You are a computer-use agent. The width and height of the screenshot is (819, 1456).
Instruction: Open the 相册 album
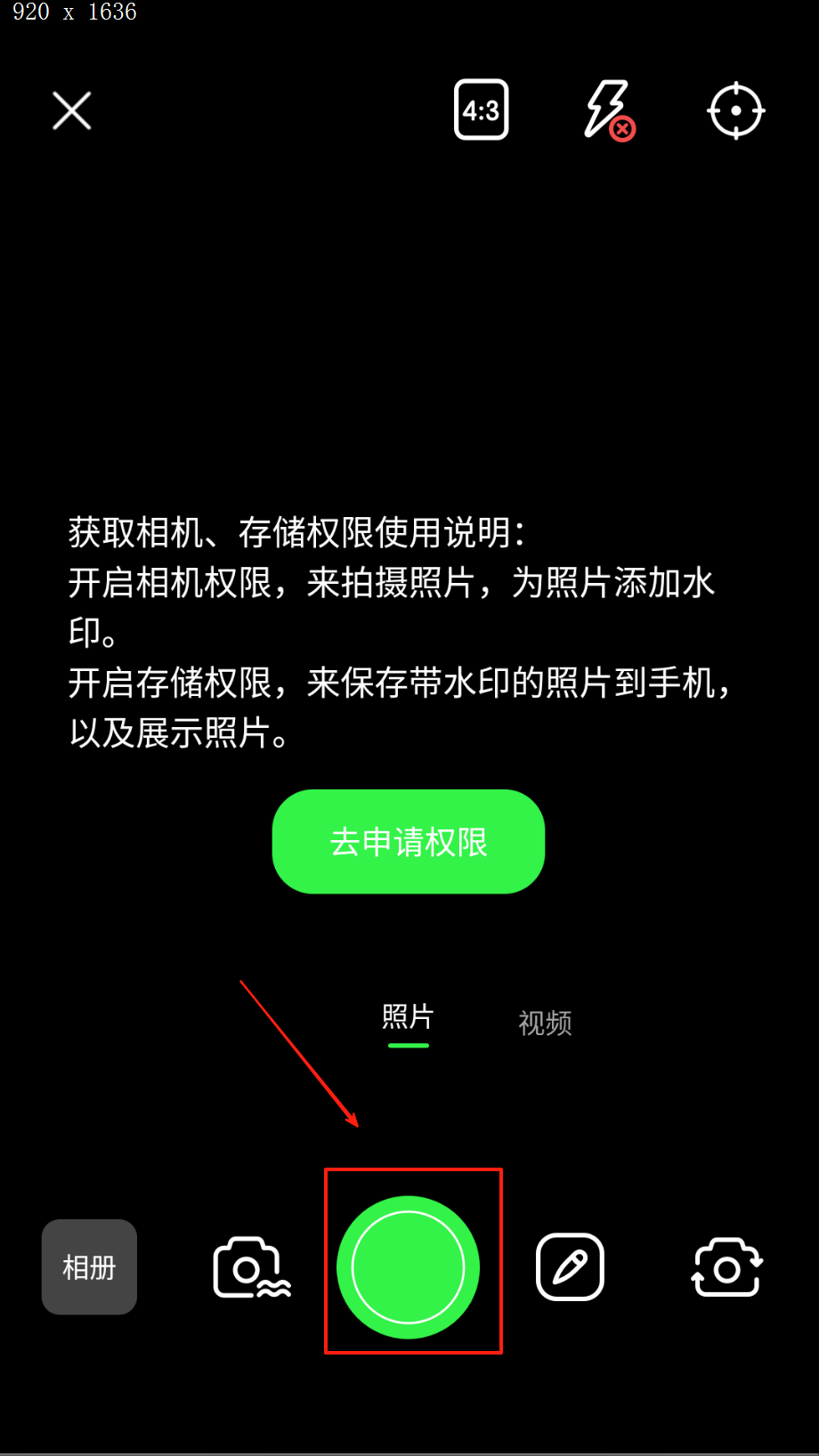click(89, 1266)
